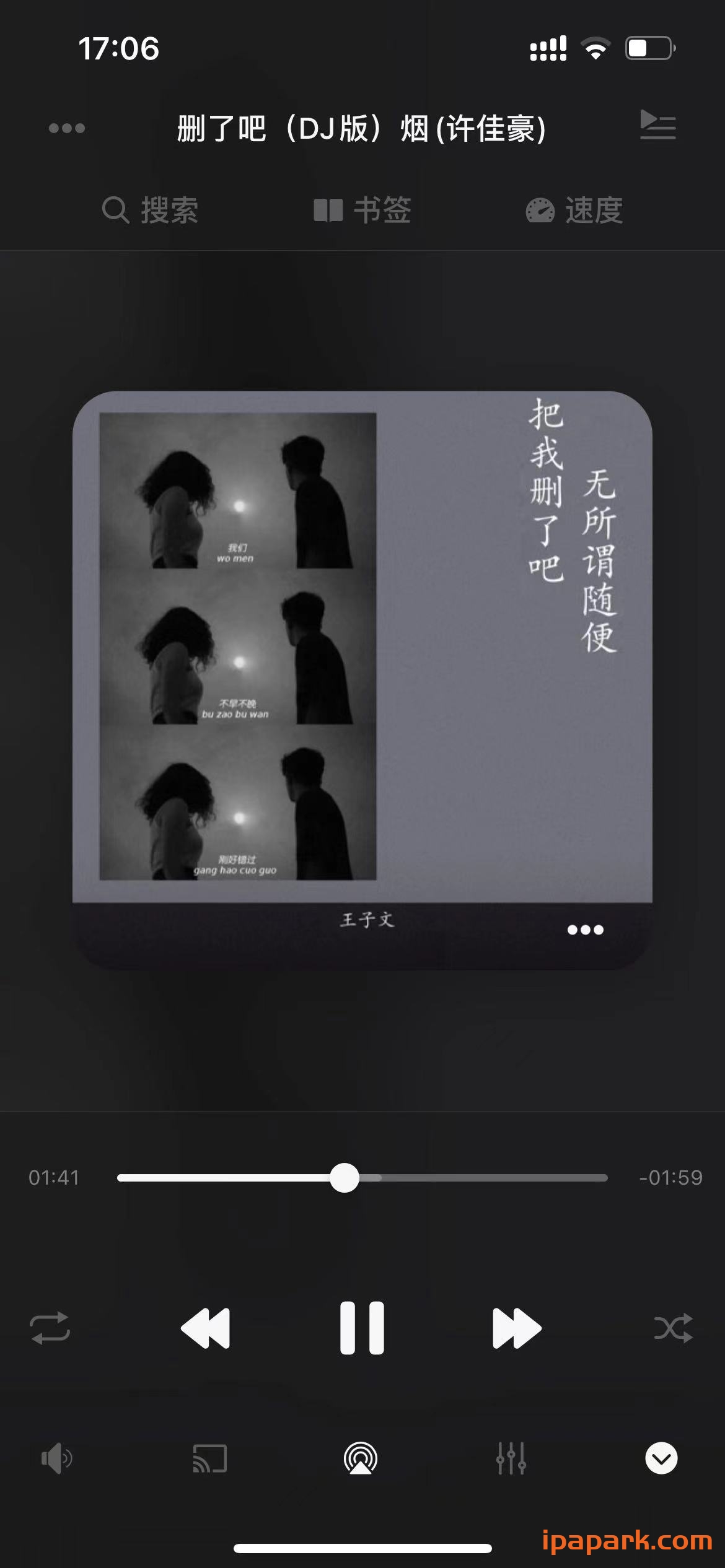Toggle repeat playback mode
This screenshot has width=725, height=1568.
pyautogui.click(x=51, y=1328)
